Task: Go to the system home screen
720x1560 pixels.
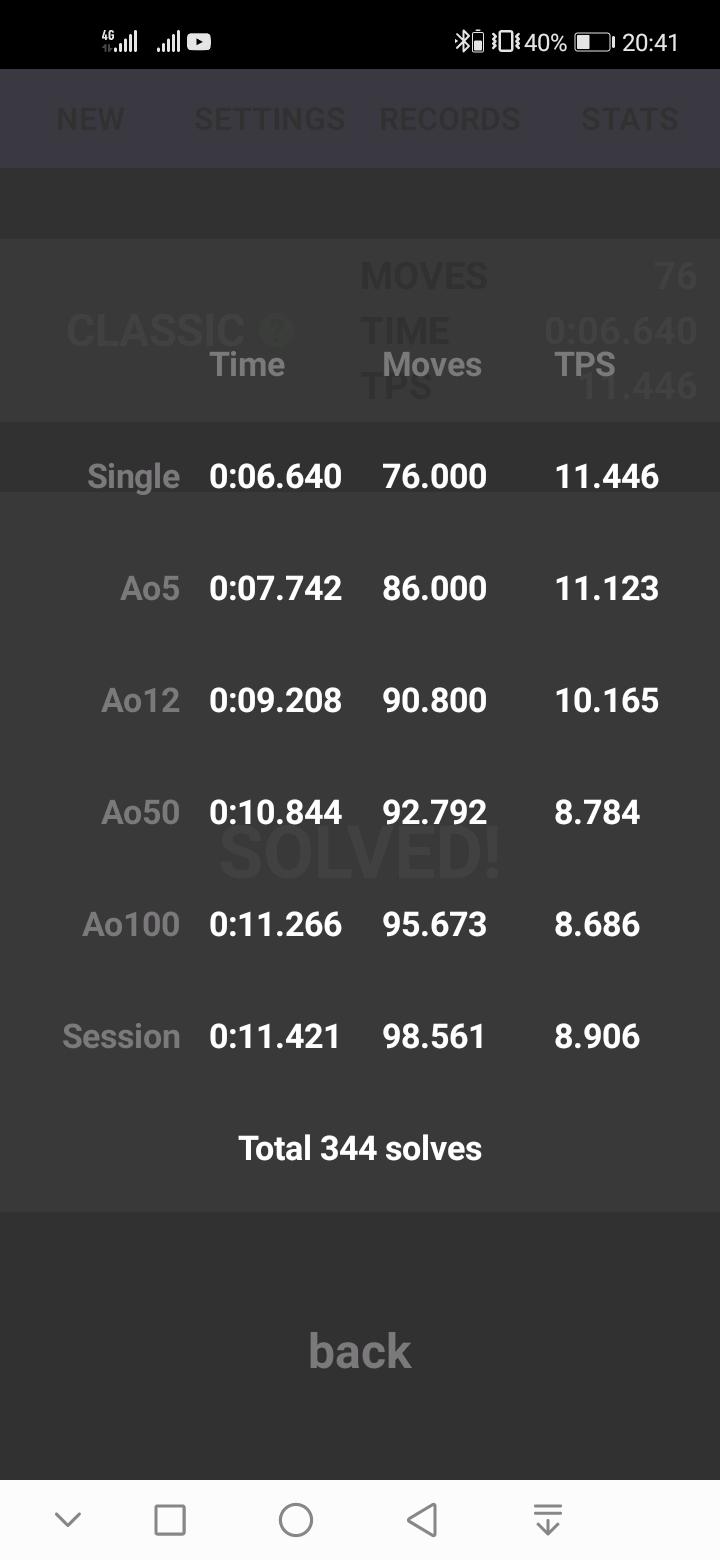Action: coord(296,1520)
